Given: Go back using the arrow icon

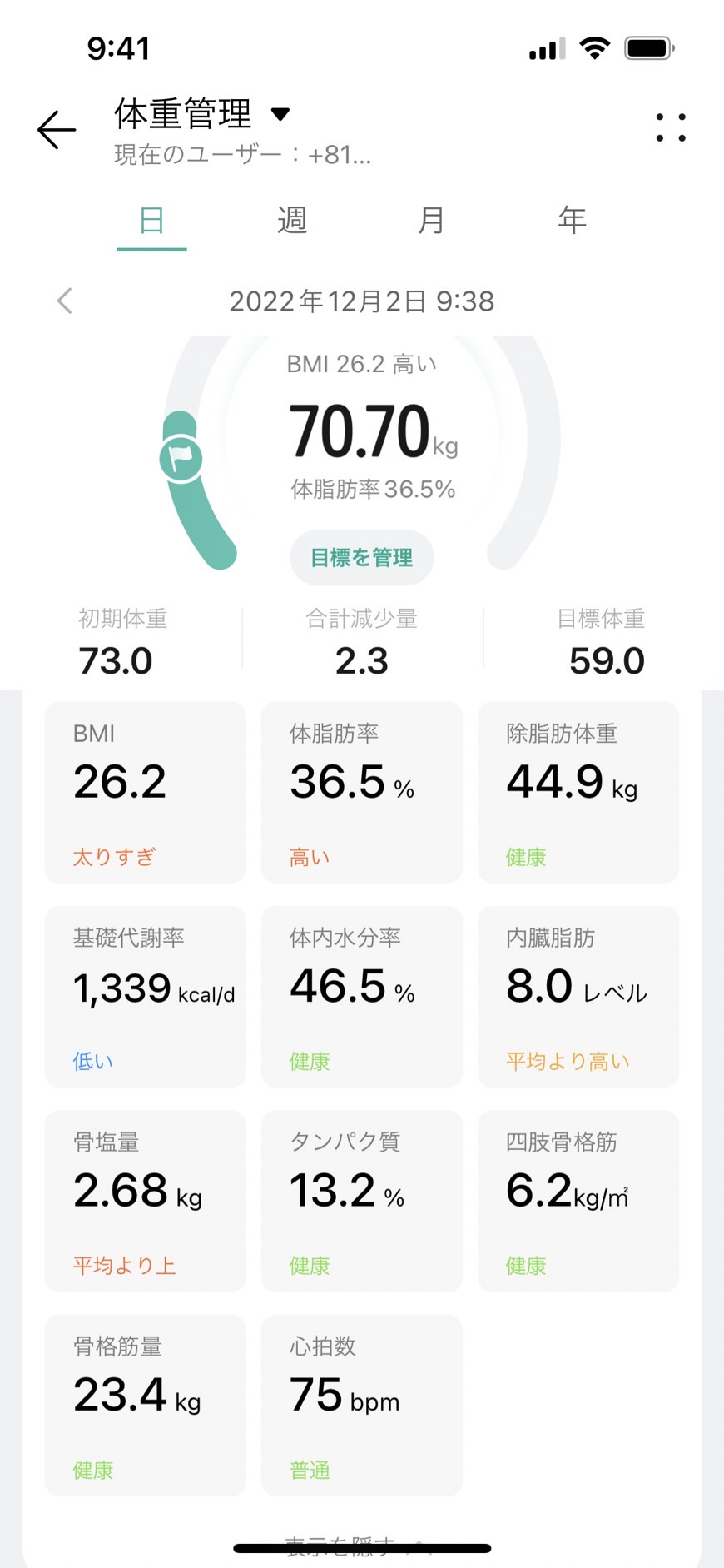Looking at the screenshot, I should tap(57, 130).
